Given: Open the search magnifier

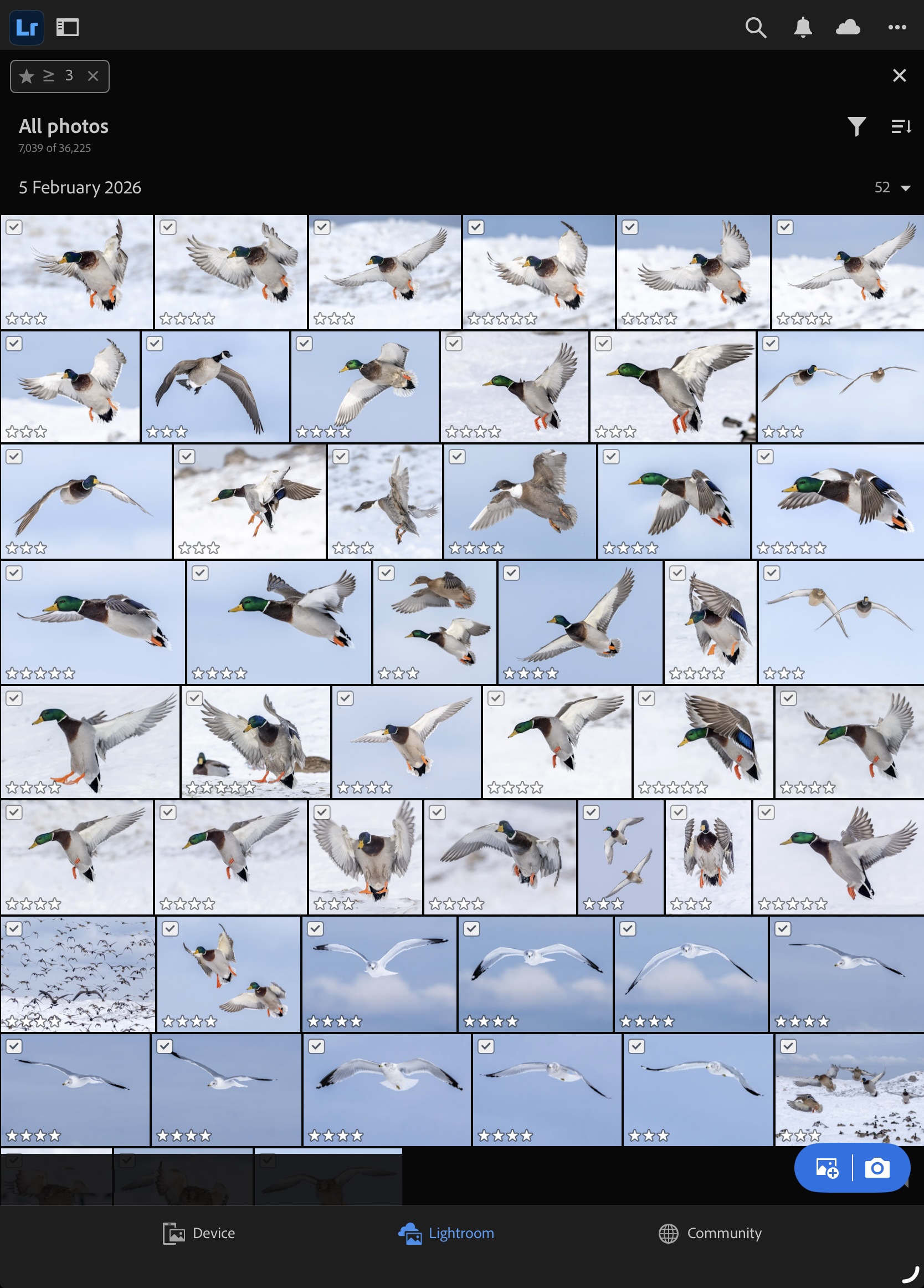Looking at the screenshot, I should pyautogui.click(x=756, y=27).
